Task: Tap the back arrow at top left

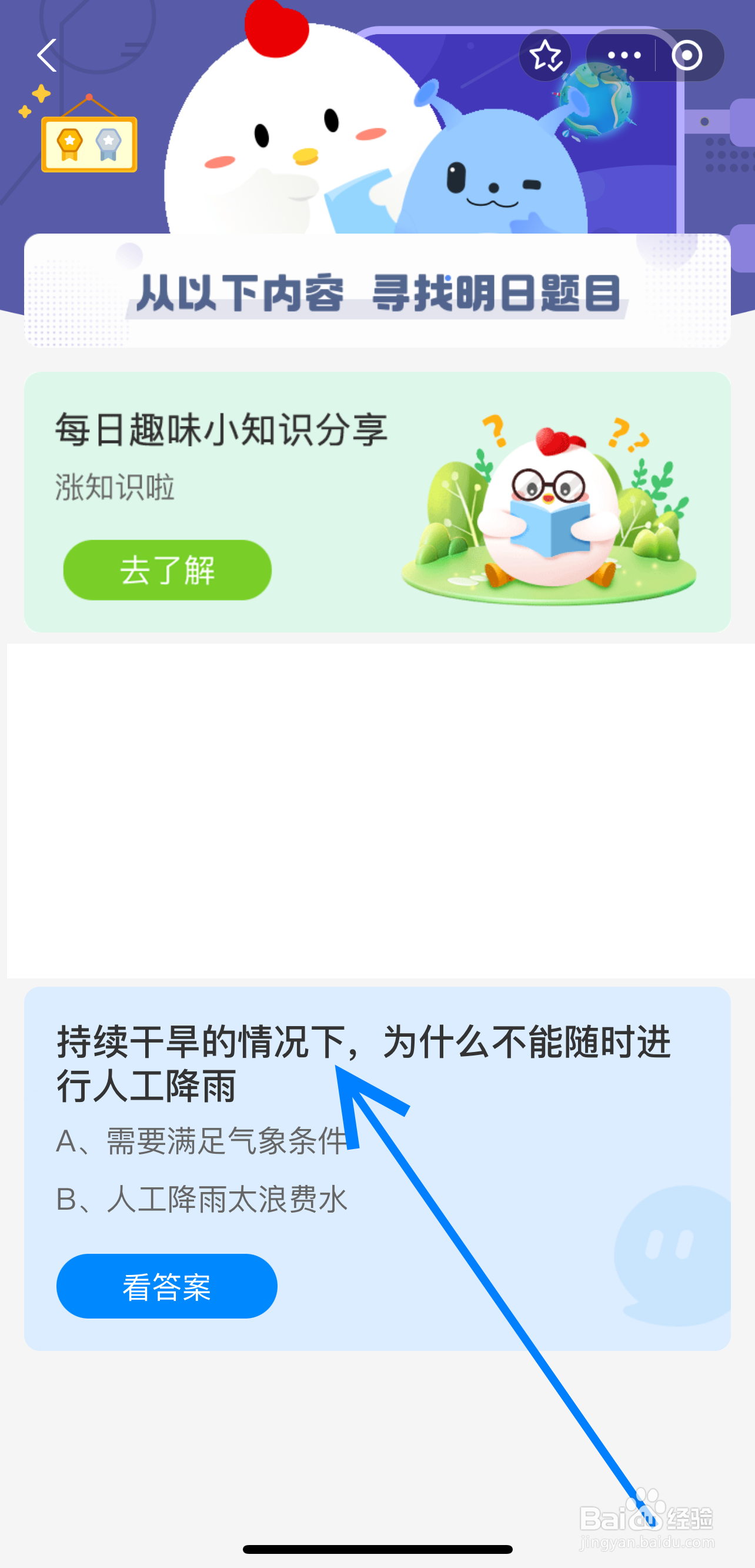Action: (45, 55)
